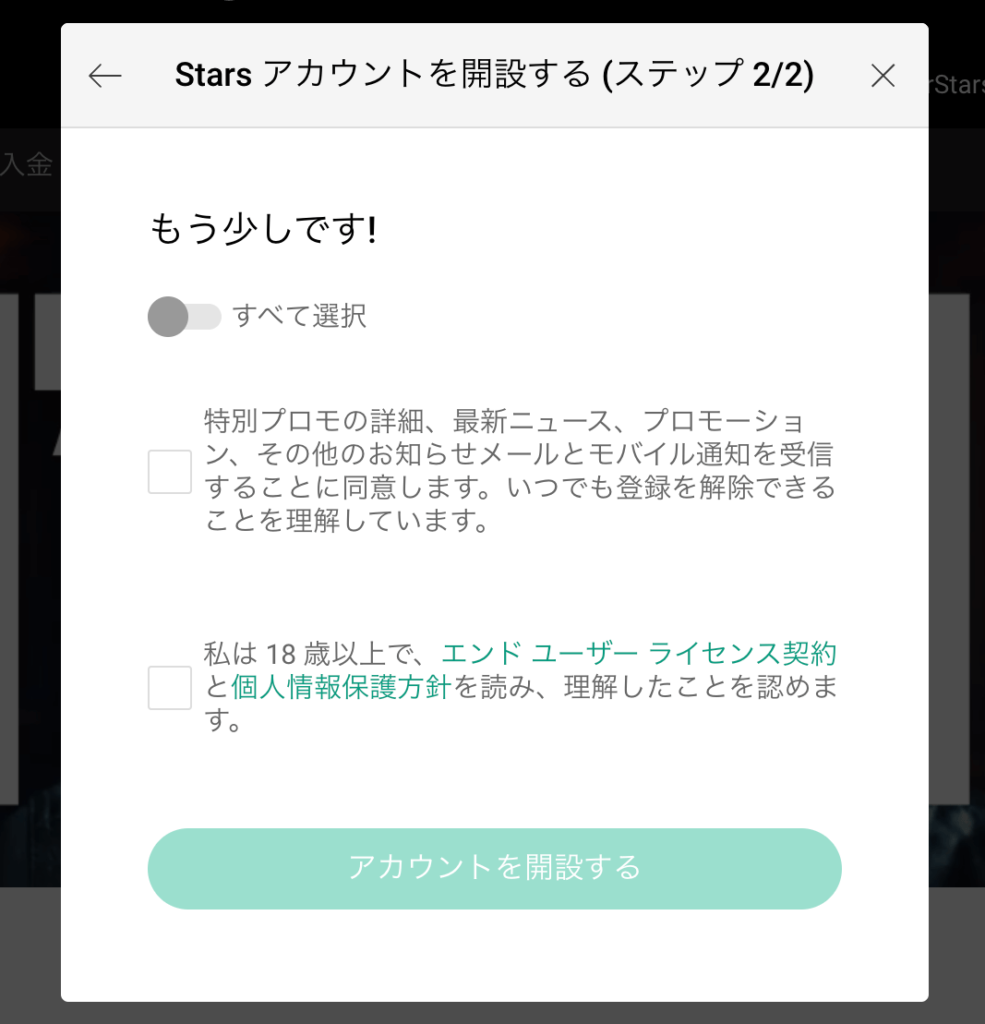Open the エンド ユーザー ライセンス契約 link
The width and height of the screenshot is (985, 1024).
(x=638, y=654)
